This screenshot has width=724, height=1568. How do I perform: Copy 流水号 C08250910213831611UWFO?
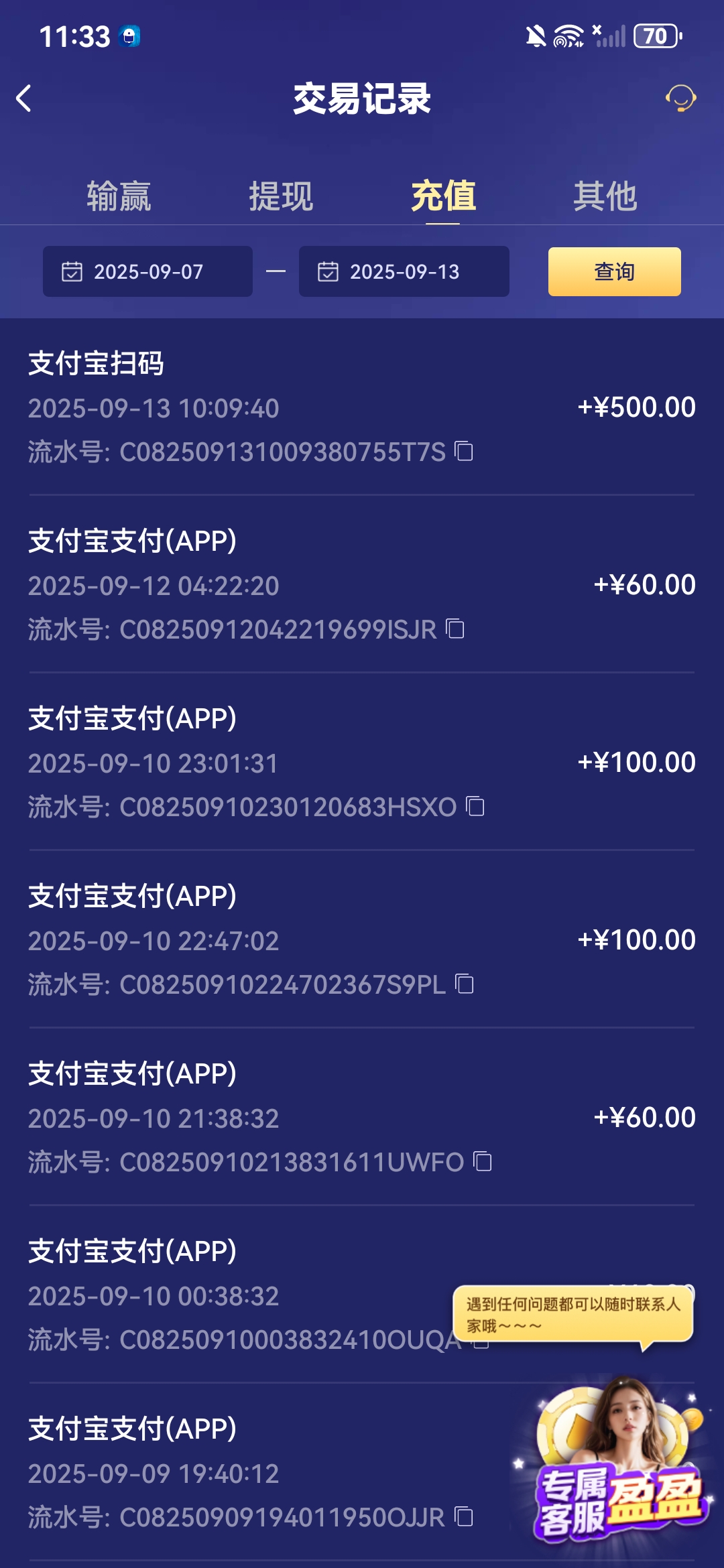(482, 1163)
